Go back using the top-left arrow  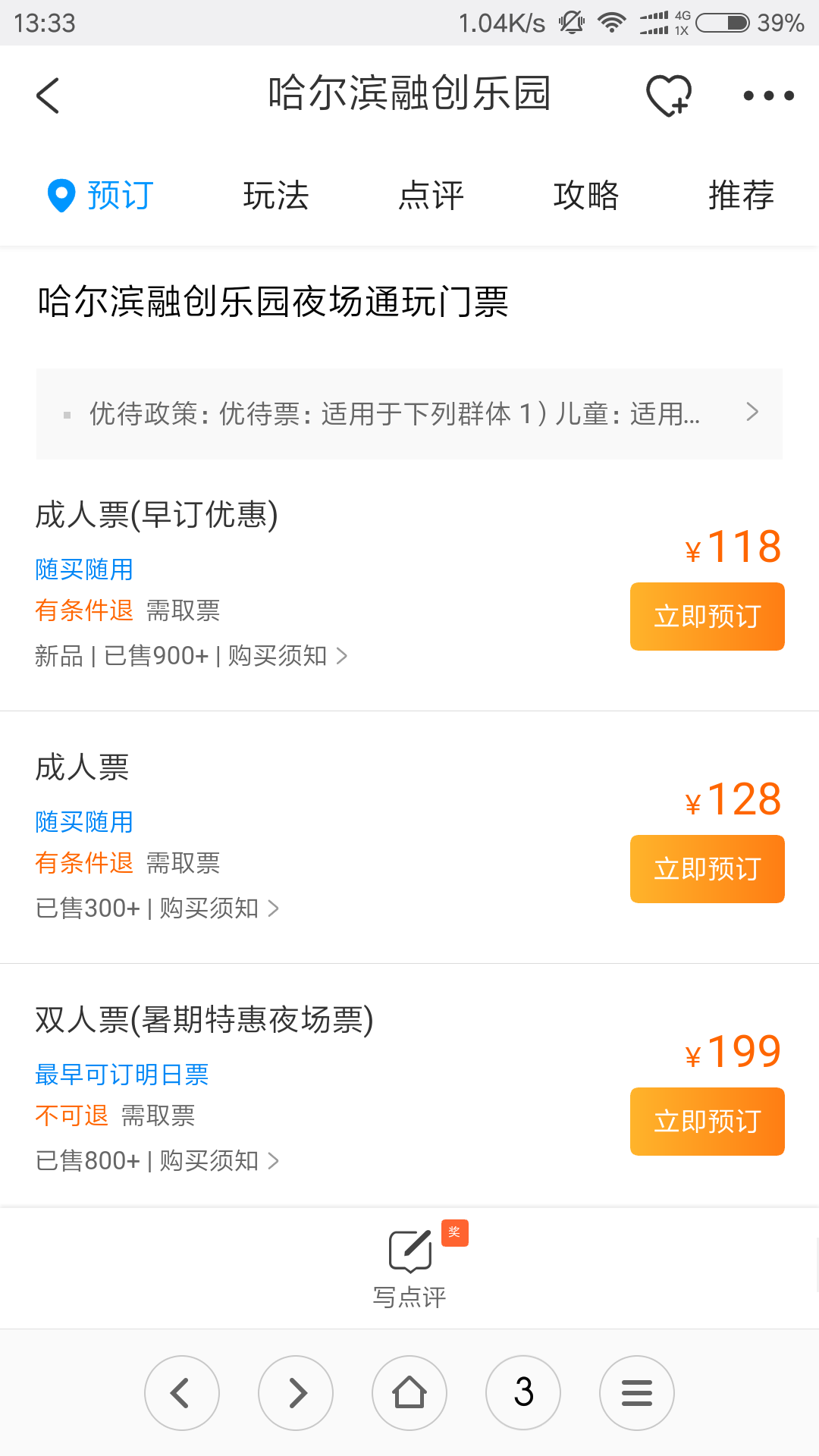coord(48,96)
